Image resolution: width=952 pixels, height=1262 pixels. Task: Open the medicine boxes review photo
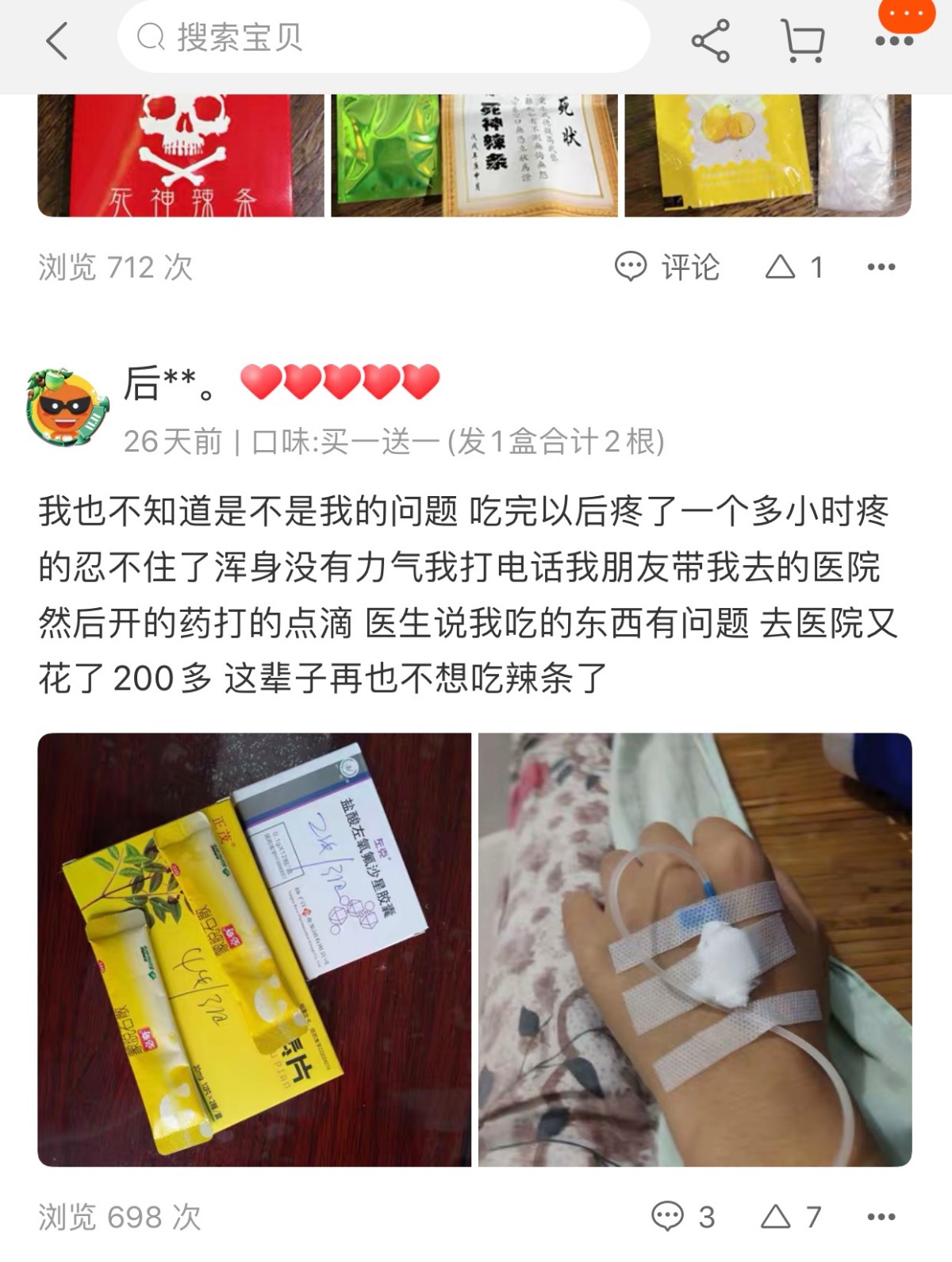click(254, 949)
